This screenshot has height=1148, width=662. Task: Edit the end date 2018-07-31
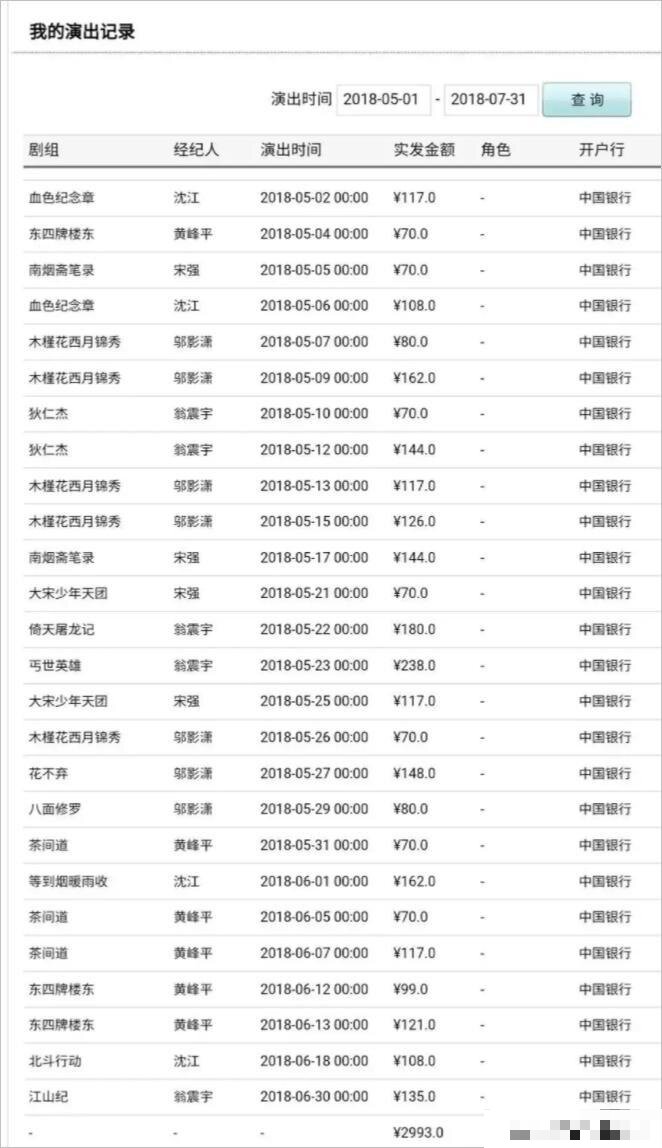tap(491, 100)
